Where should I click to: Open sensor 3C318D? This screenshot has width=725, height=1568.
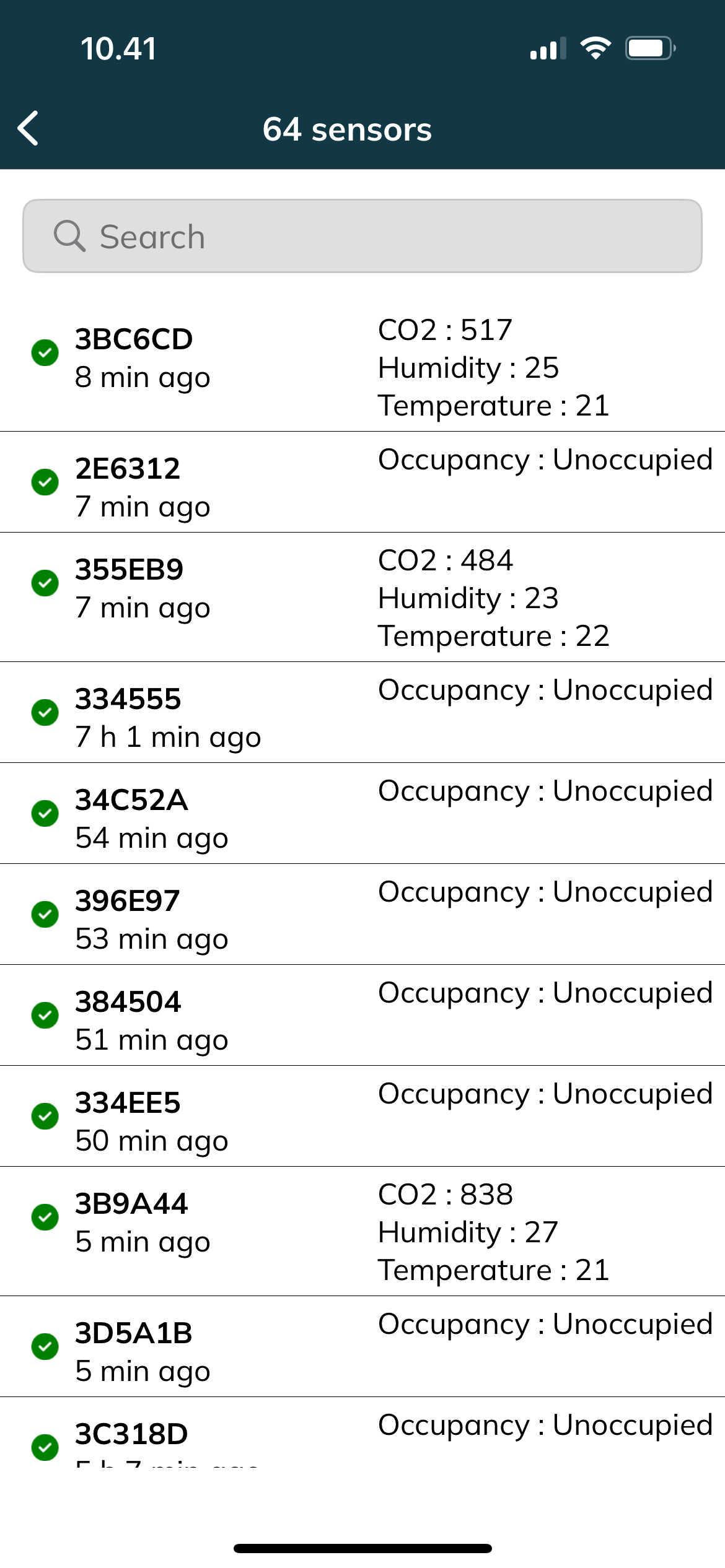click(362, 1435)
